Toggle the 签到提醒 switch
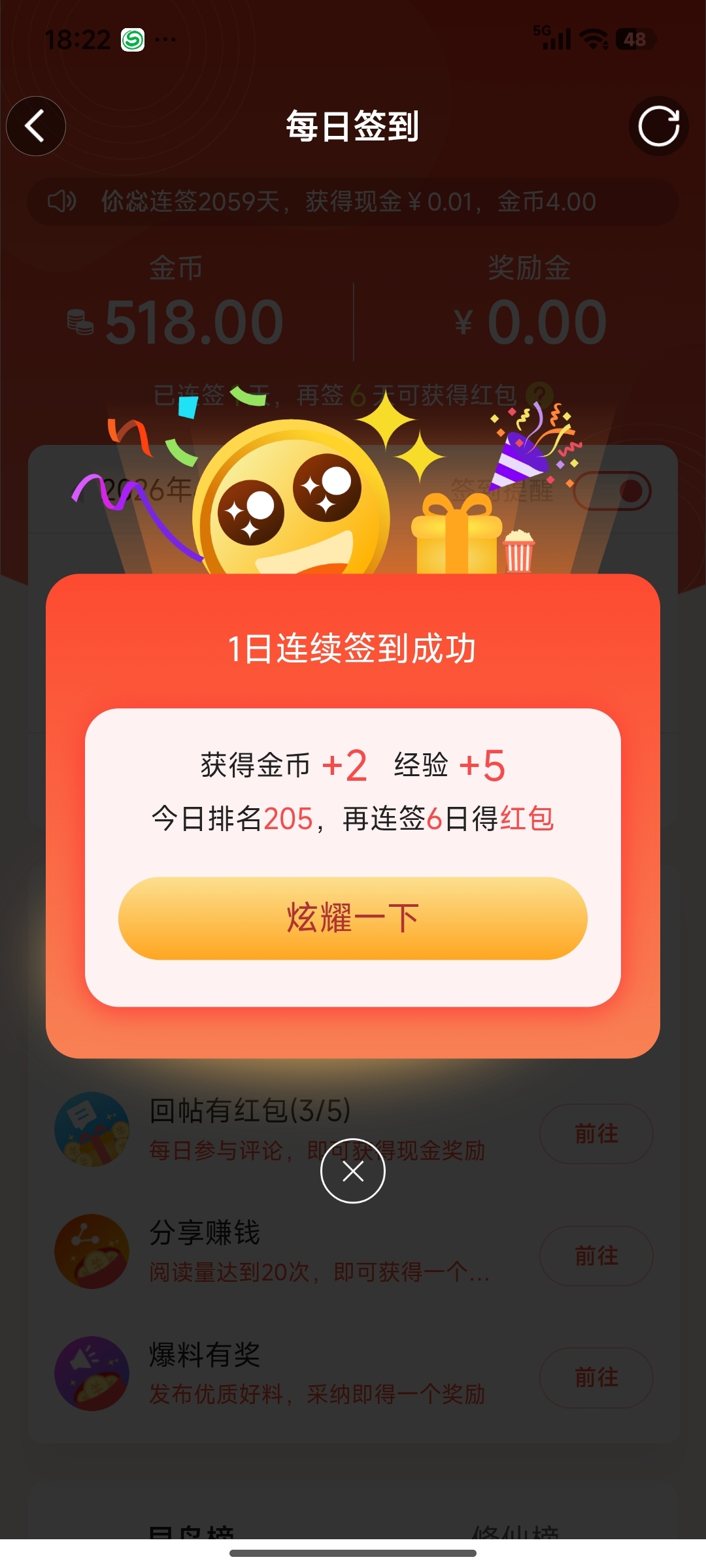The width and height of the screenshot is (706, 1568). (612, 491)
